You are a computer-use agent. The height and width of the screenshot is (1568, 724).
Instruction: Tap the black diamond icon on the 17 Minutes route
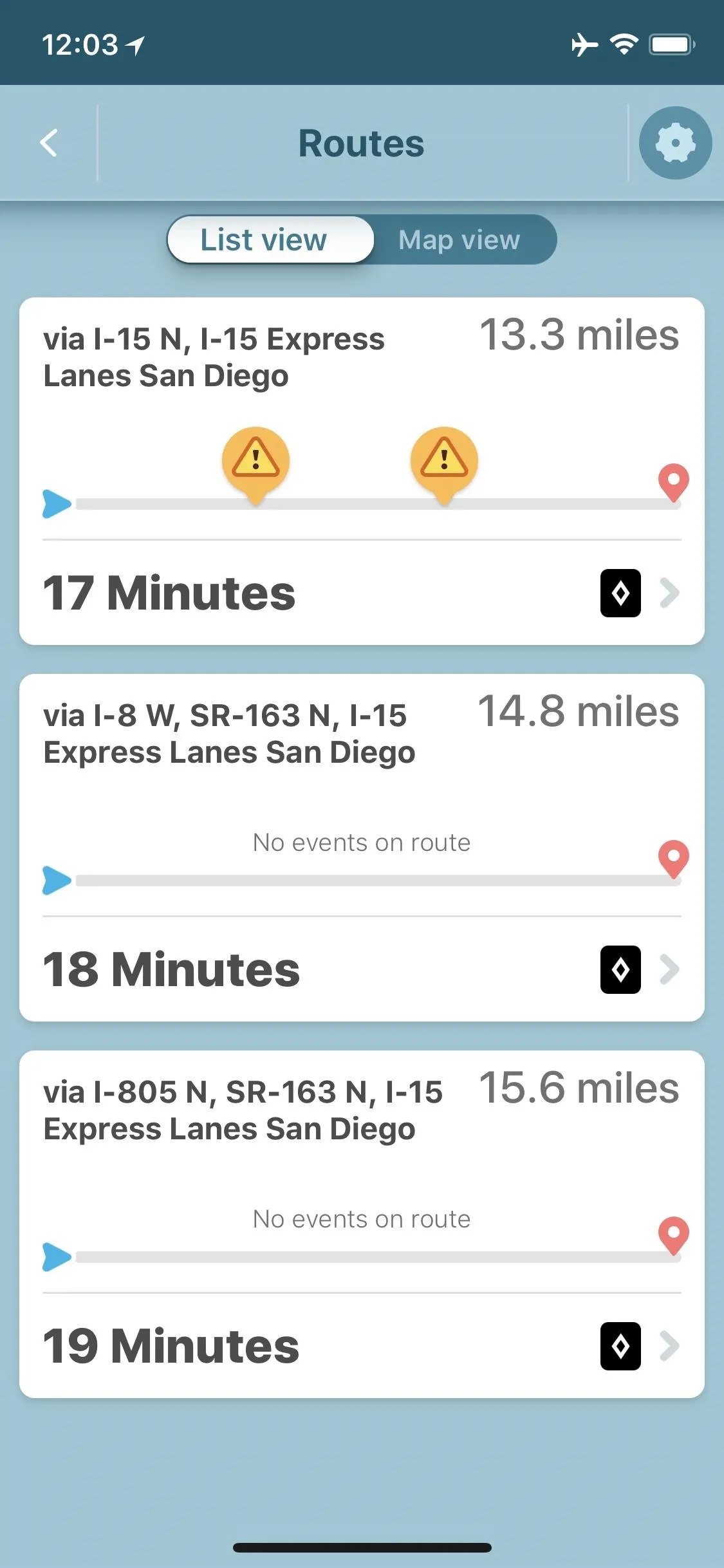pos(620,593)
